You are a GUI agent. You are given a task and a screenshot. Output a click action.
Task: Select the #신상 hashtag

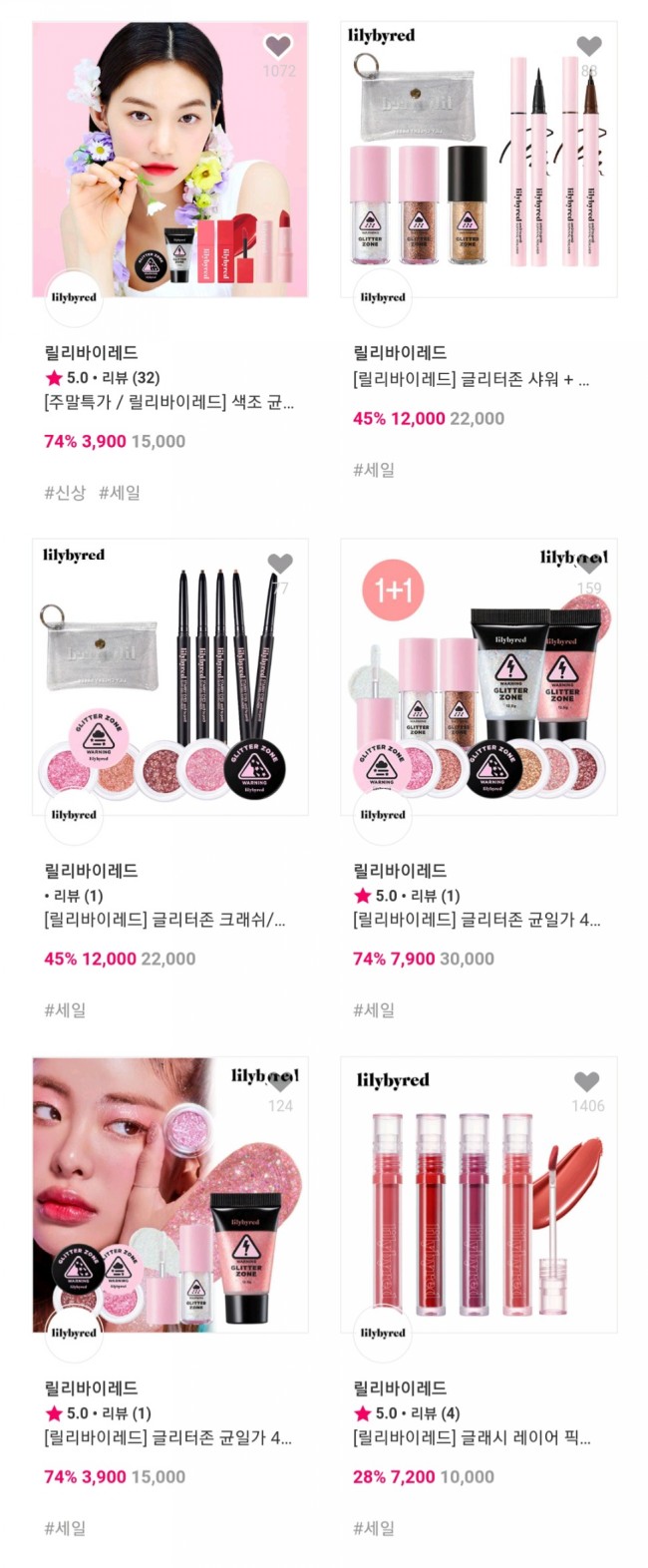click(65, 493)
